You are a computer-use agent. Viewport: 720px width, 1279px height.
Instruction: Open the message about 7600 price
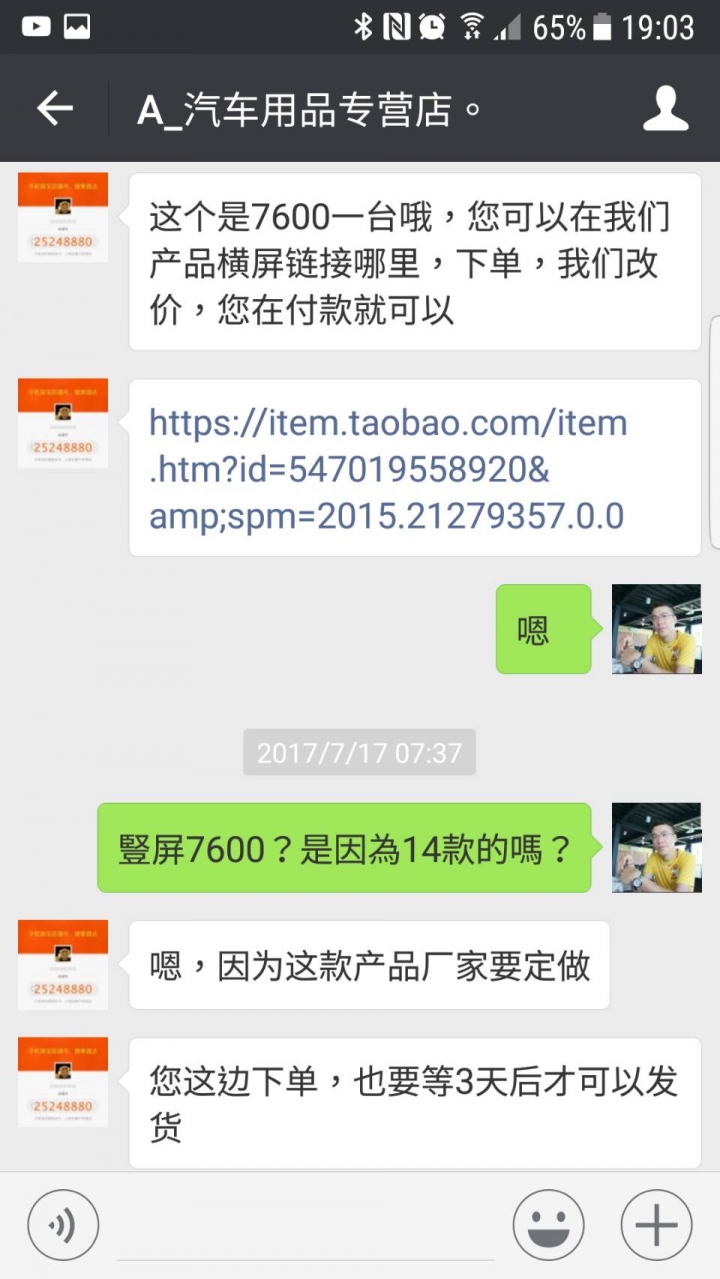(x=413, y=262)
